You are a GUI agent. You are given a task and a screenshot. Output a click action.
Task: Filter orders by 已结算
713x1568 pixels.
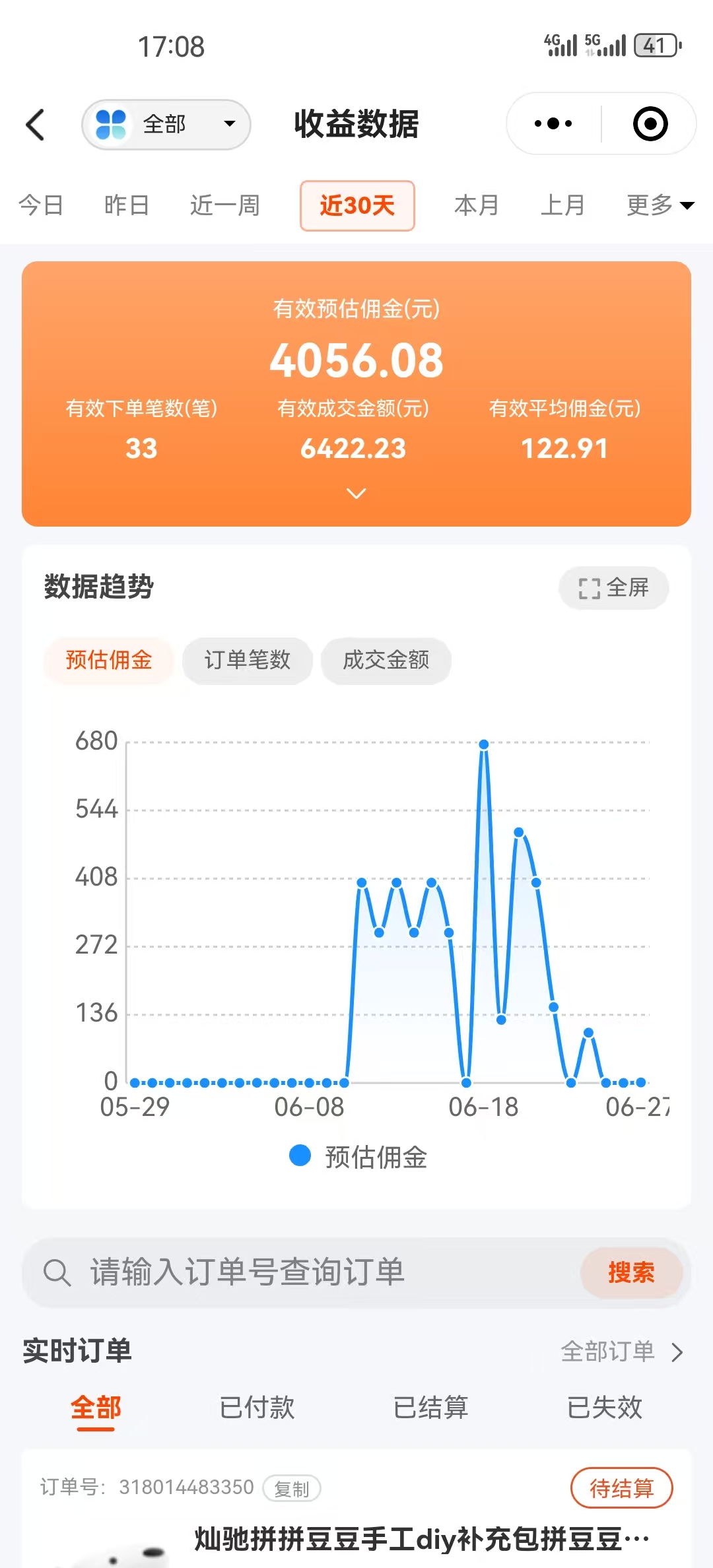click(430, 1408)
